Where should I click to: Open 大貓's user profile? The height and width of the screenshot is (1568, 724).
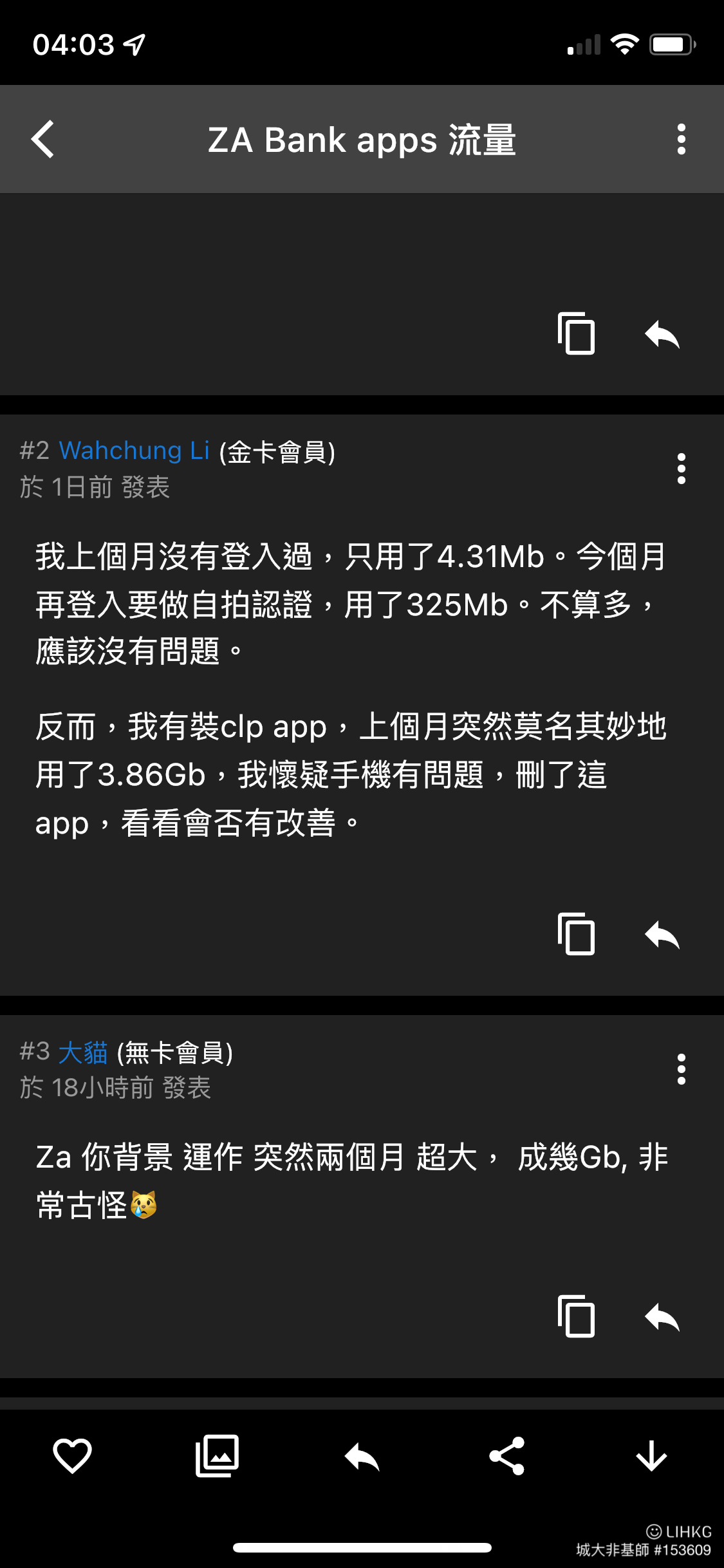pos(83,1052)
